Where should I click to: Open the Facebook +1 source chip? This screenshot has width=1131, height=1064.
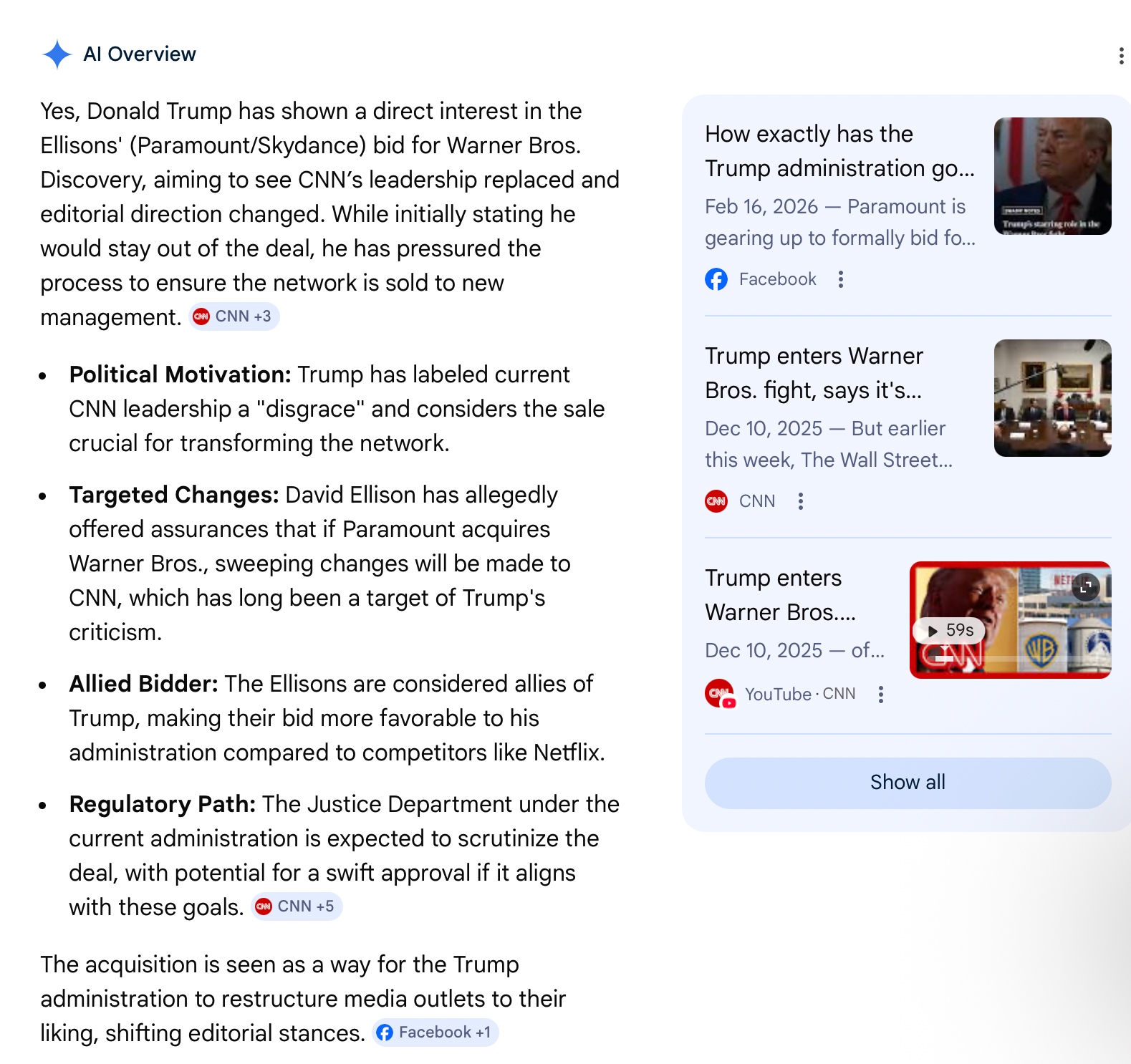(435, 1032)
